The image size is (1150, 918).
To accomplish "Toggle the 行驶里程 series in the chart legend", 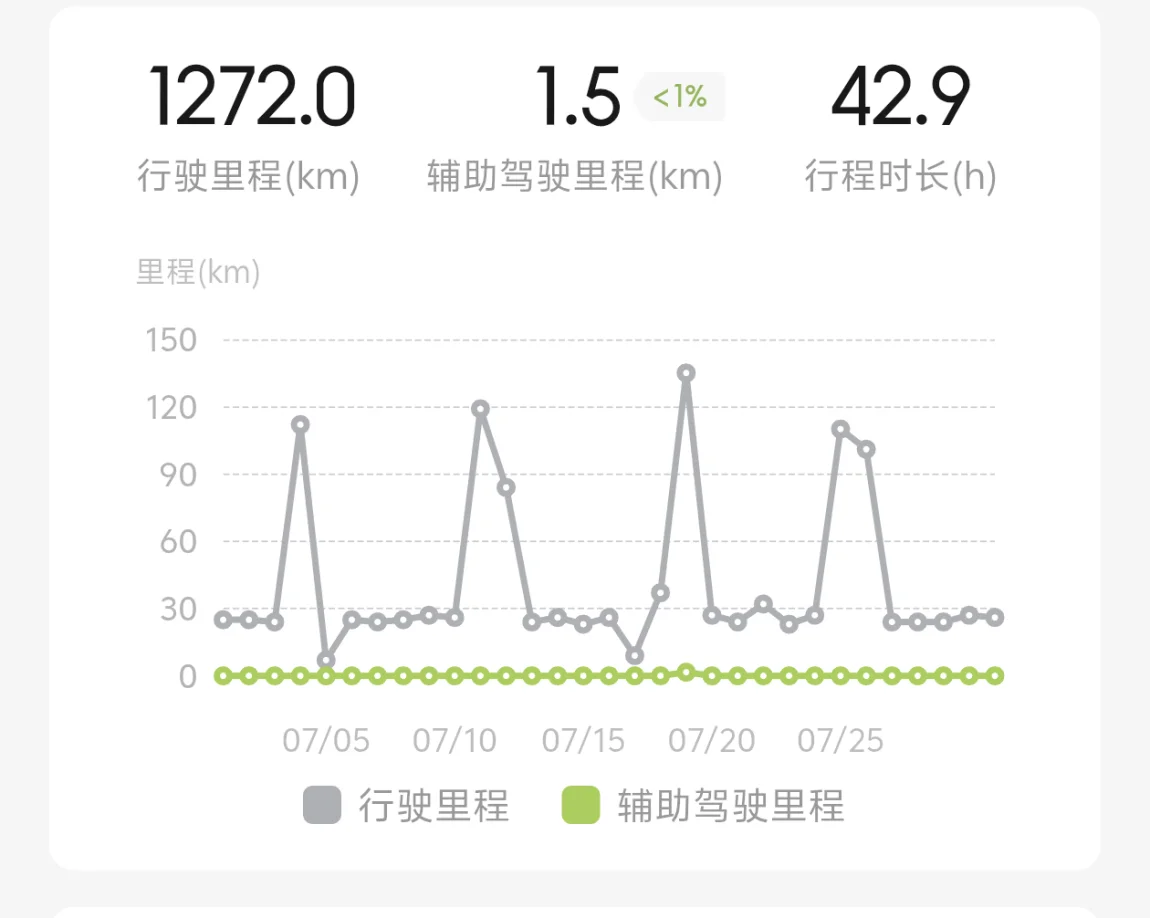I will (406, 805).
